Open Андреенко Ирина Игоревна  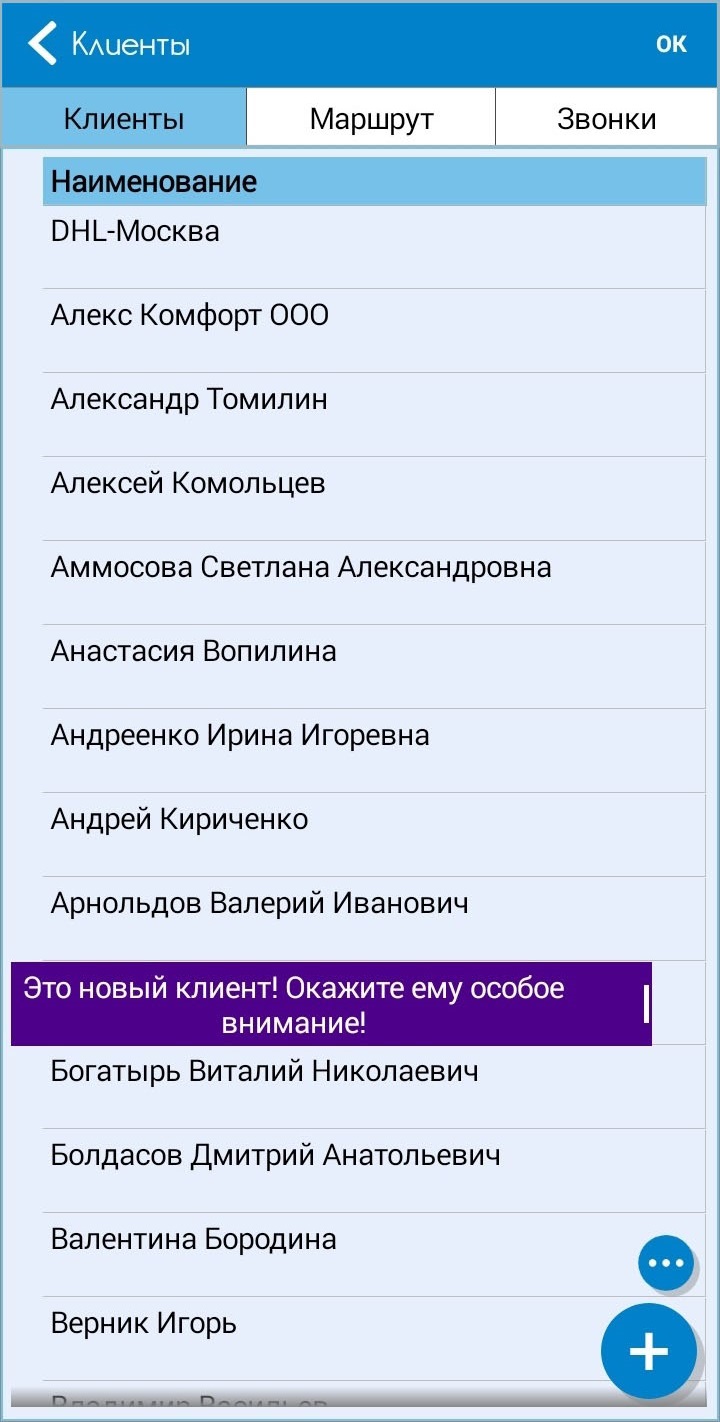[374, 751]
